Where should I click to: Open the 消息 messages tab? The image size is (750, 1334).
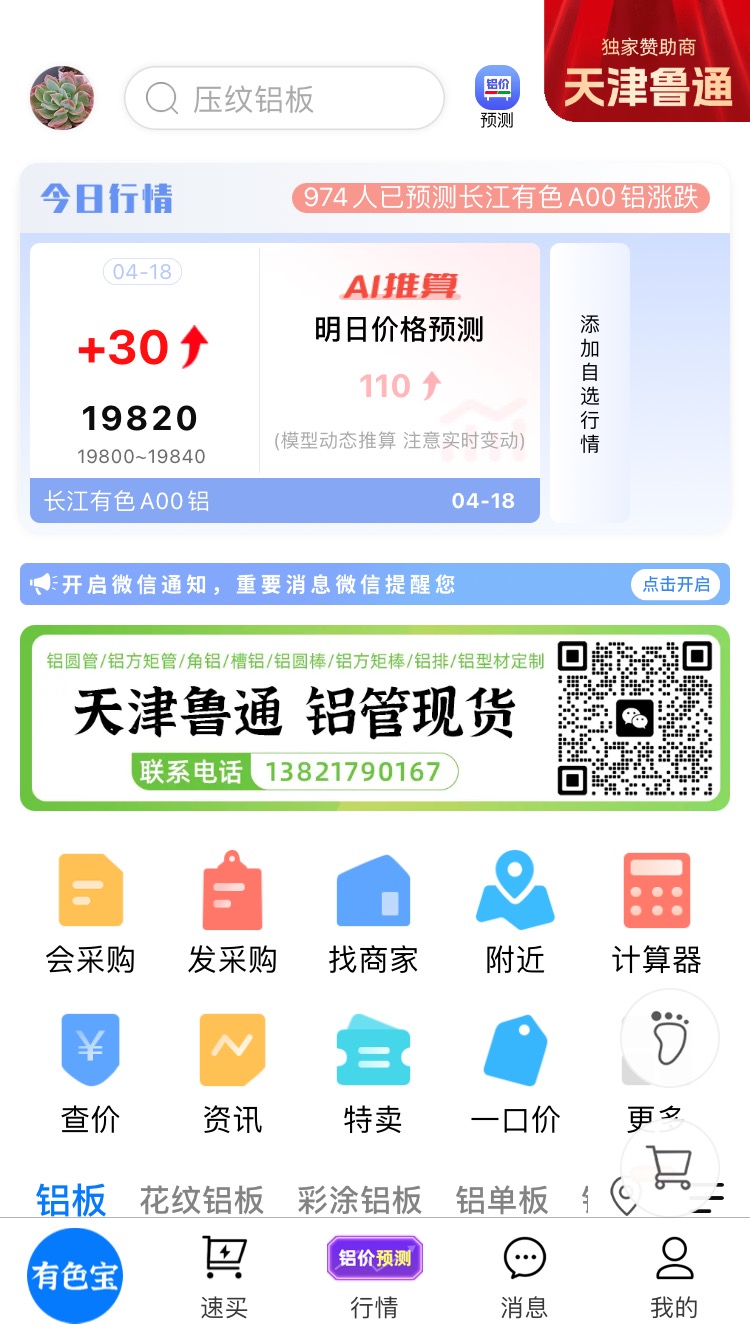click(524, 1277)
